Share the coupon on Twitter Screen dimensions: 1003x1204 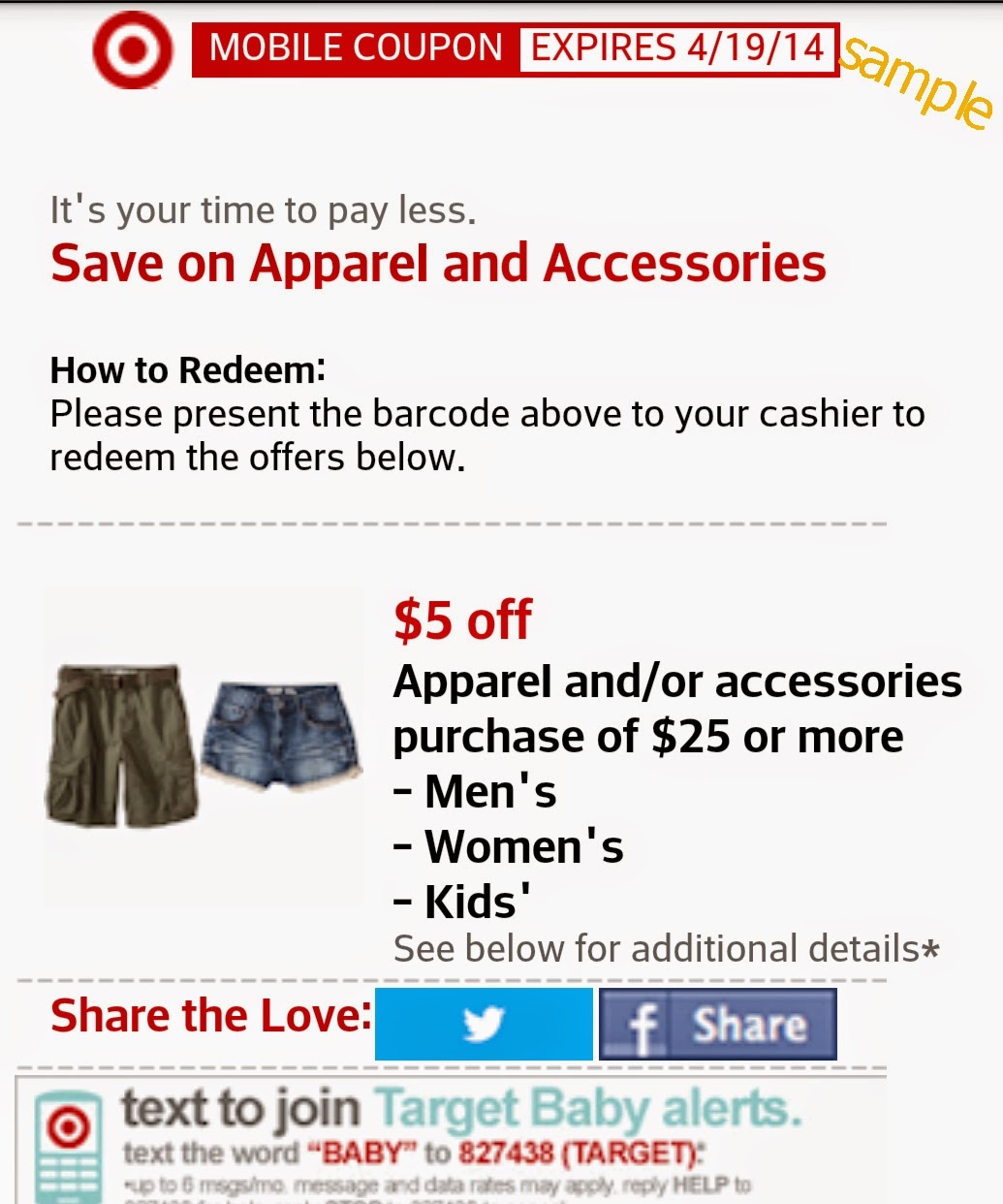(x=483, y=1024)
